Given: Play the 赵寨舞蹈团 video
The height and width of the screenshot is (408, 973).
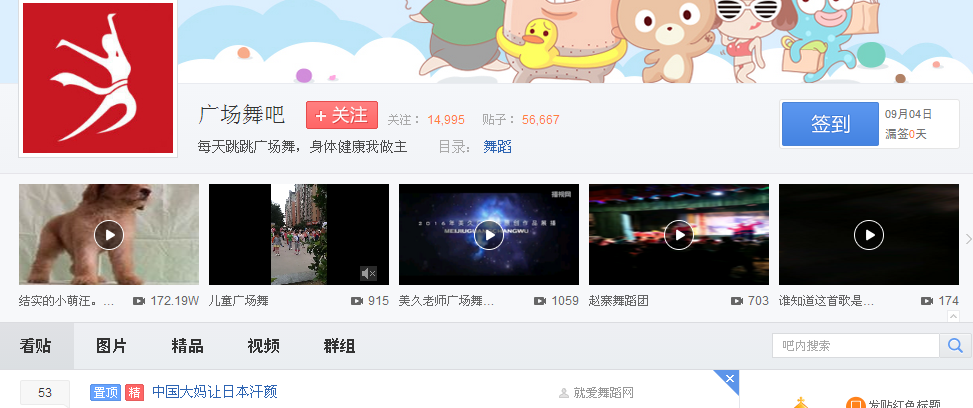Looking at the screenshot, I should [x=678, y=235].
